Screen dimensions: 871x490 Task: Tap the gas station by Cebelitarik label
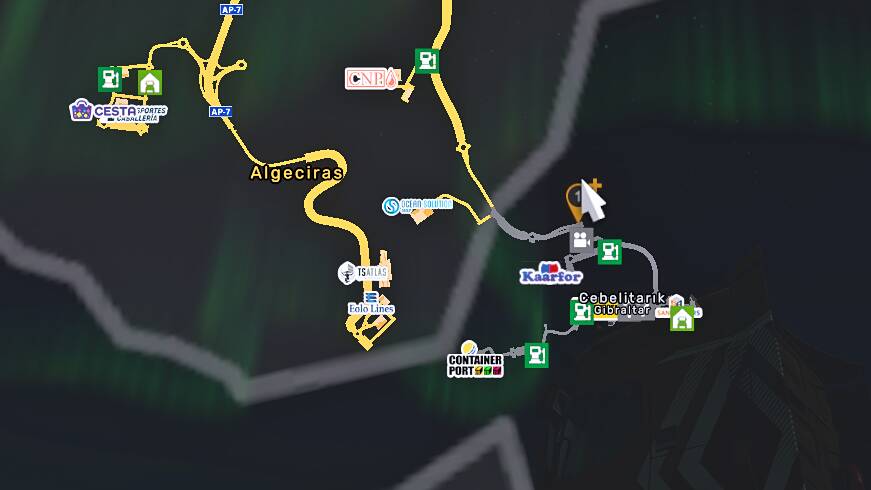click(582, 311)
